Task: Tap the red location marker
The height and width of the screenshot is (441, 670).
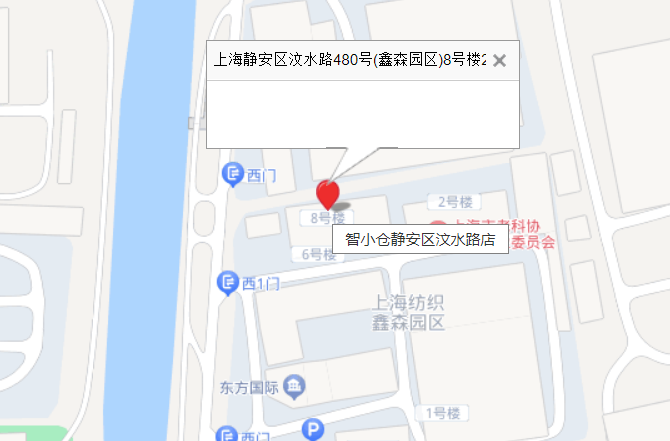Action: [x=328, y=195]
